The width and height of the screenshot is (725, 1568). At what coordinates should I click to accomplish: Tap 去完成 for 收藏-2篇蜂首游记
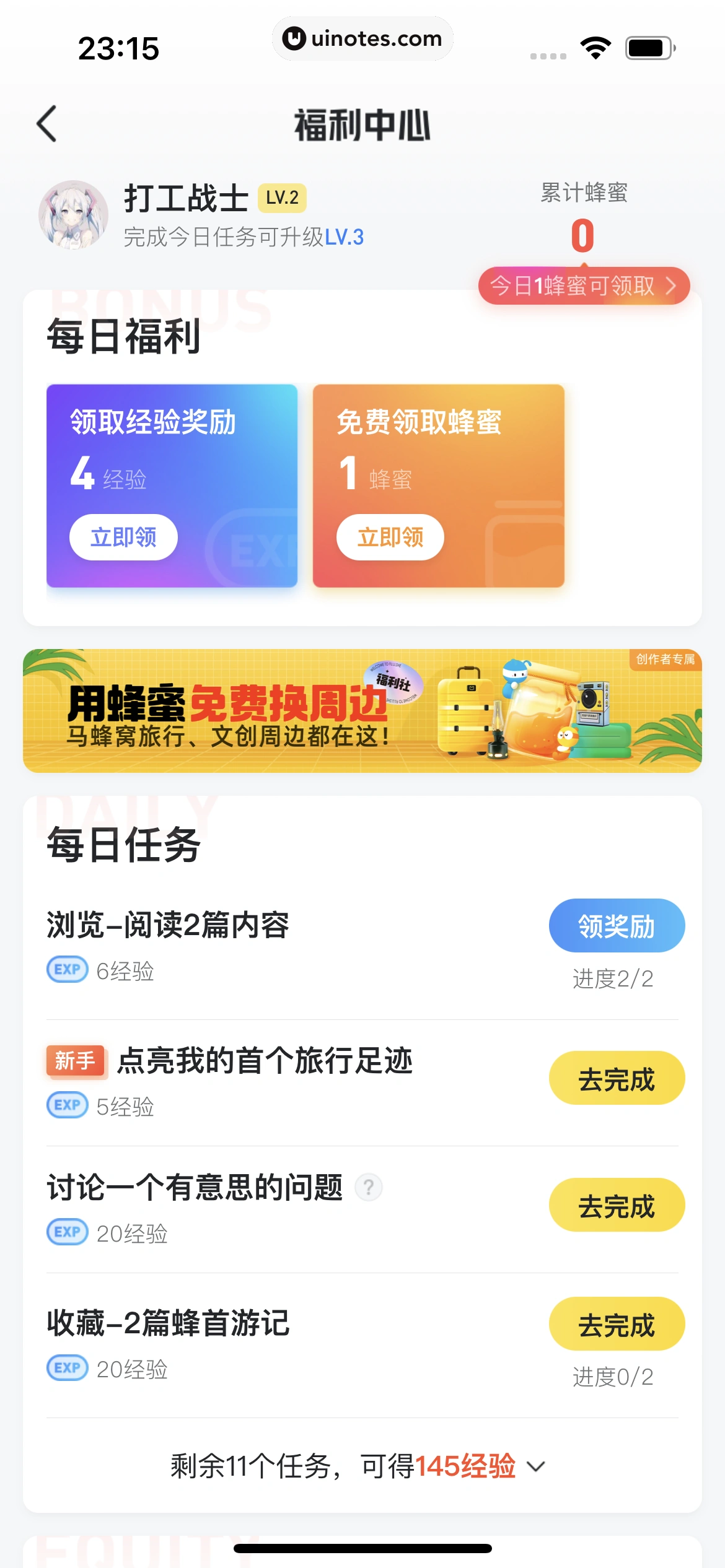[x=616, y=1324]
